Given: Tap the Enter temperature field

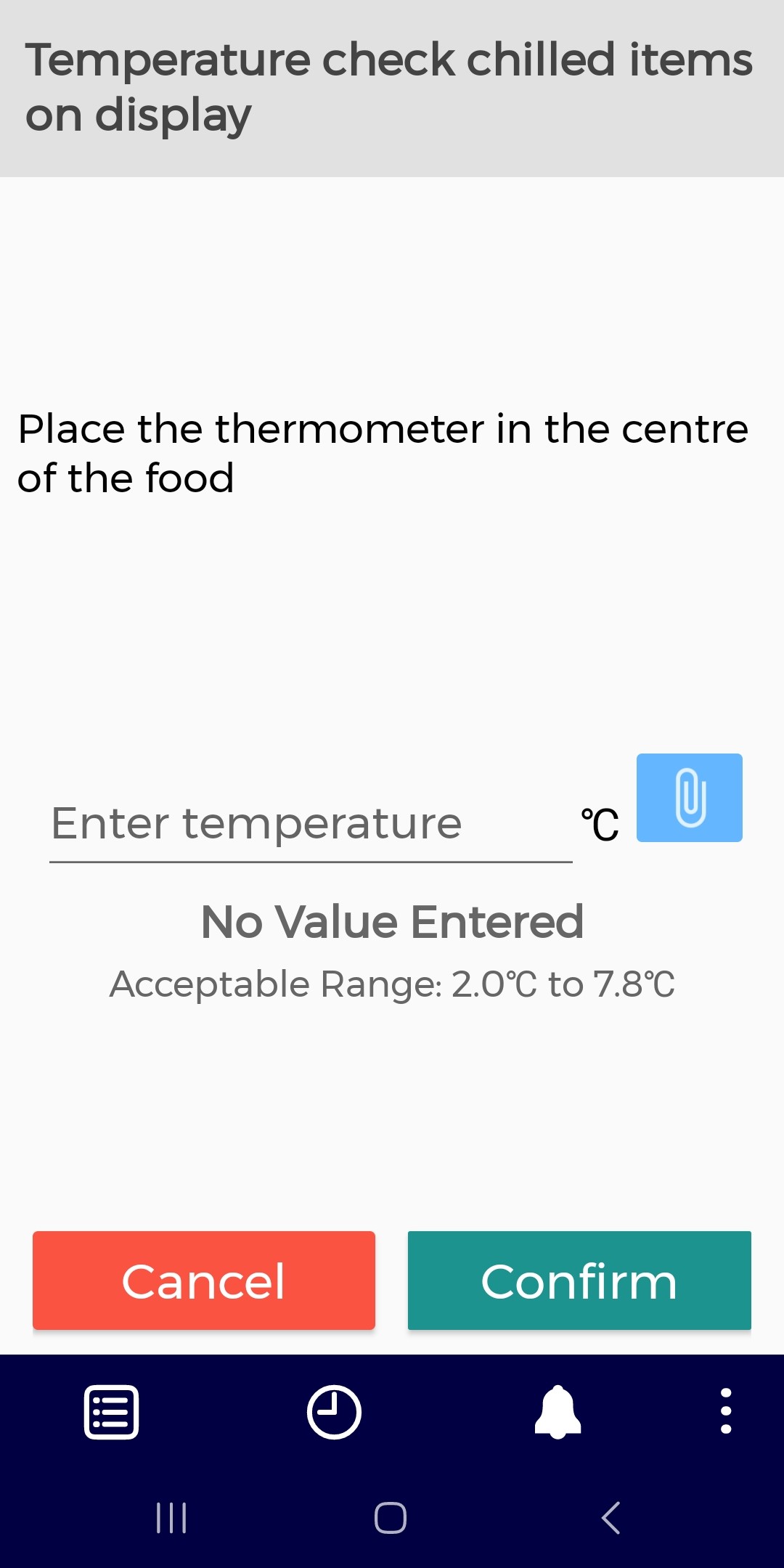Looking at the screenshot, I should 311,825.
